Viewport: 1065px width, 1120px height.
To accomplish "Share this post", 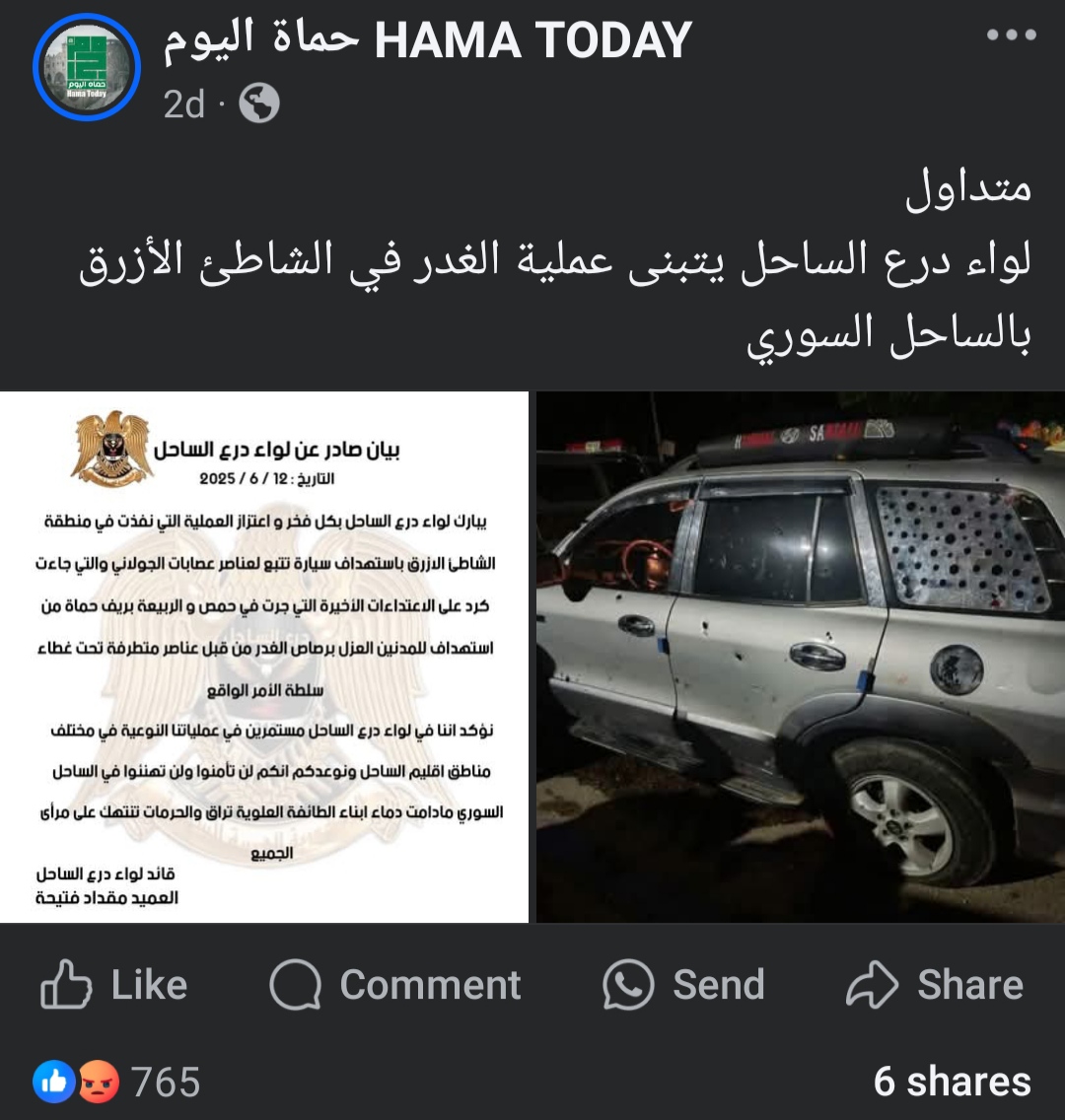I will coord(935,985).
